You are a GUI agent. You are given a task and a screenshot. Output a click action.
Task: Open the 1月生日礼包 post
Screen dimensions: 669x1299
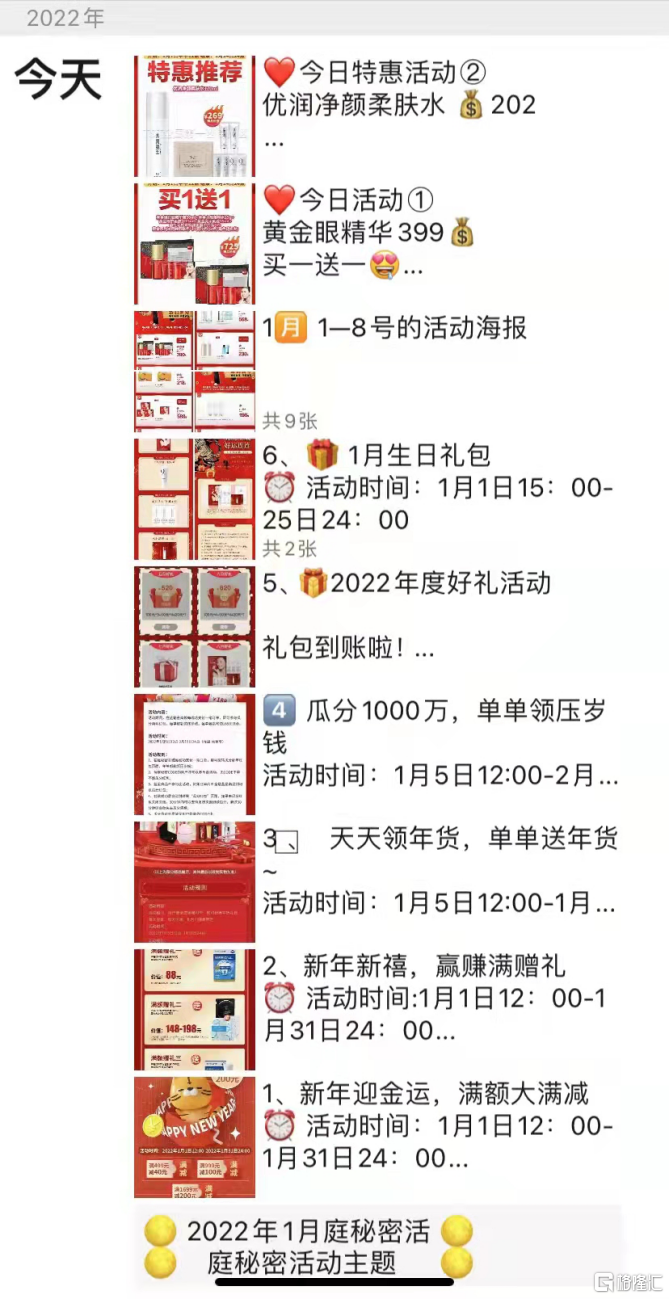pyautogui.click(x=400, y=488)
